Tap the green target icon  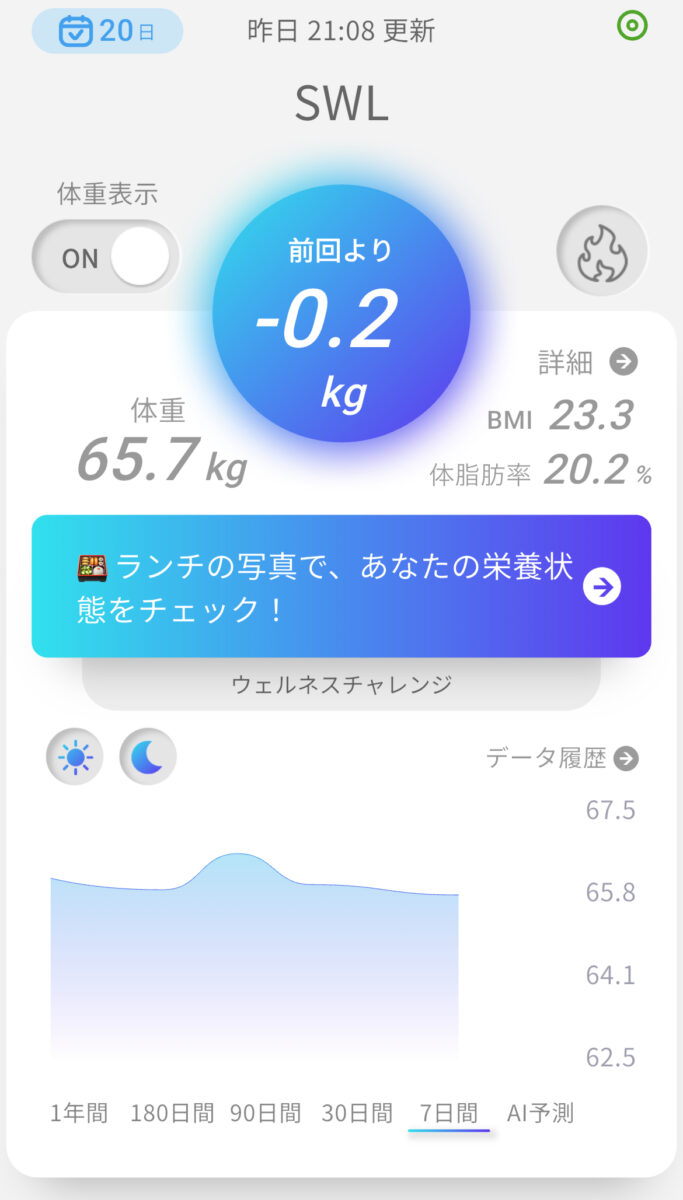[632, 26]
